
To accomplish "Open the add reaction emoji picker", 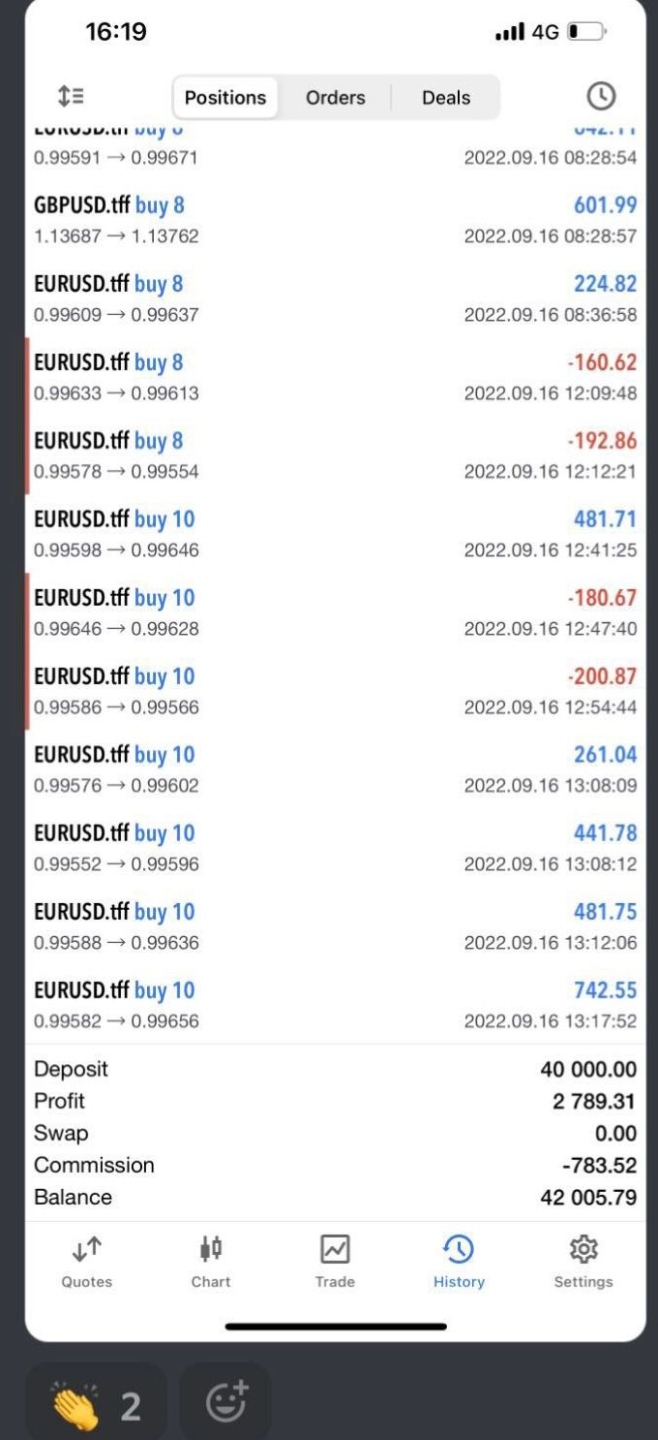I will point(226,1403).
